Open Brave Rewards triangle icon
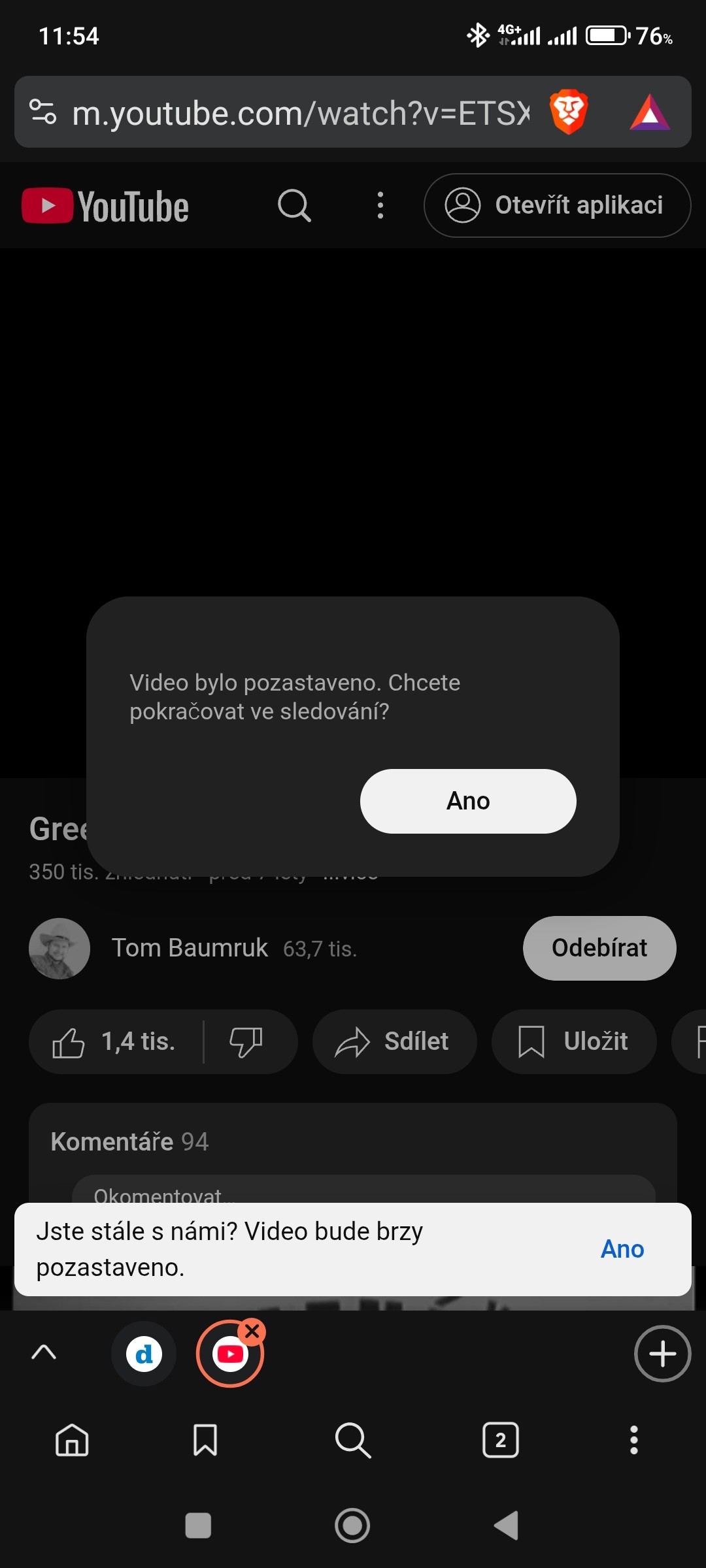The height and width of the screenshot is (1568, 706). [649, 112]
